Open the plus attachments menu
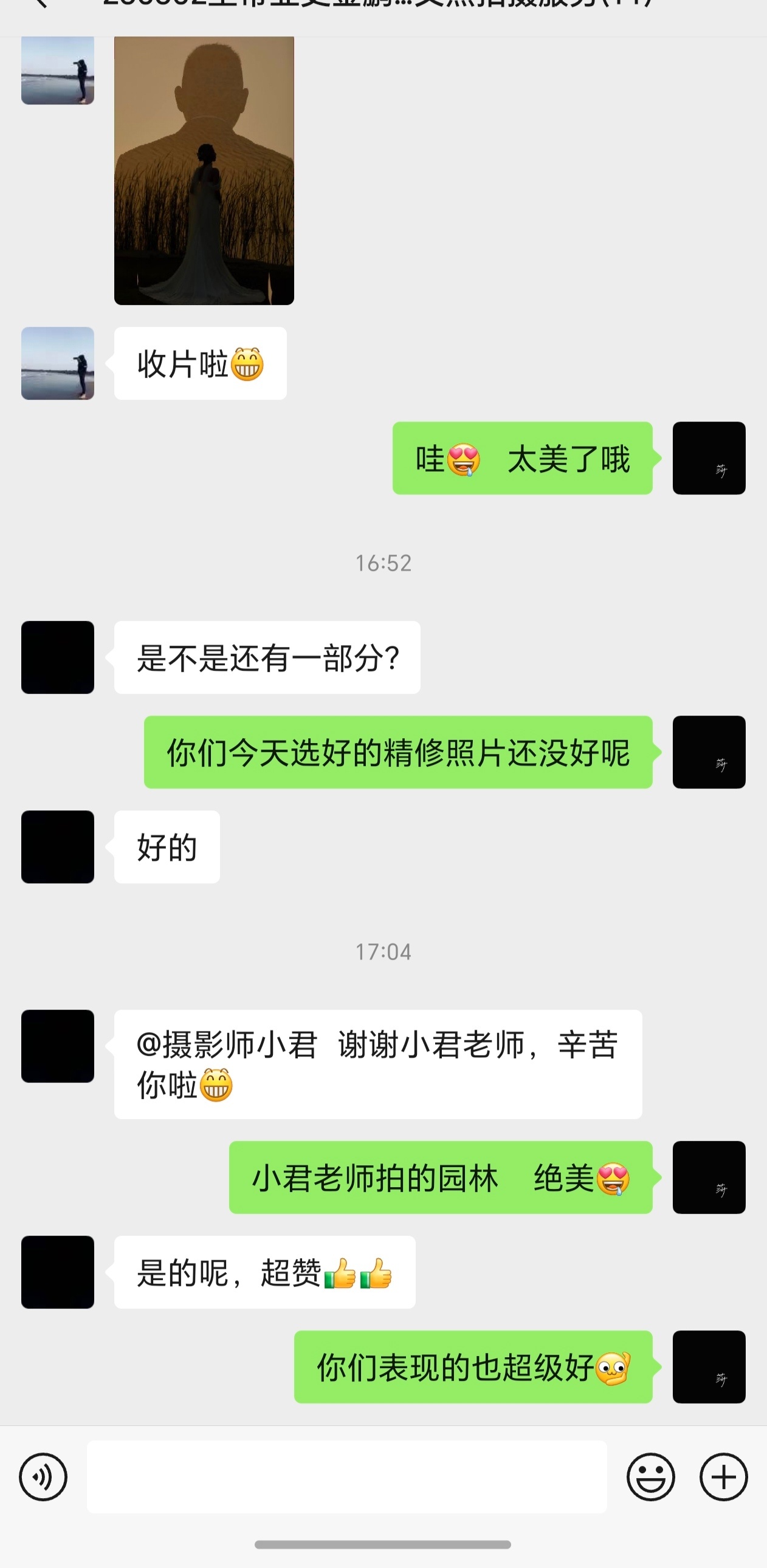 [x=723, y=1477]
